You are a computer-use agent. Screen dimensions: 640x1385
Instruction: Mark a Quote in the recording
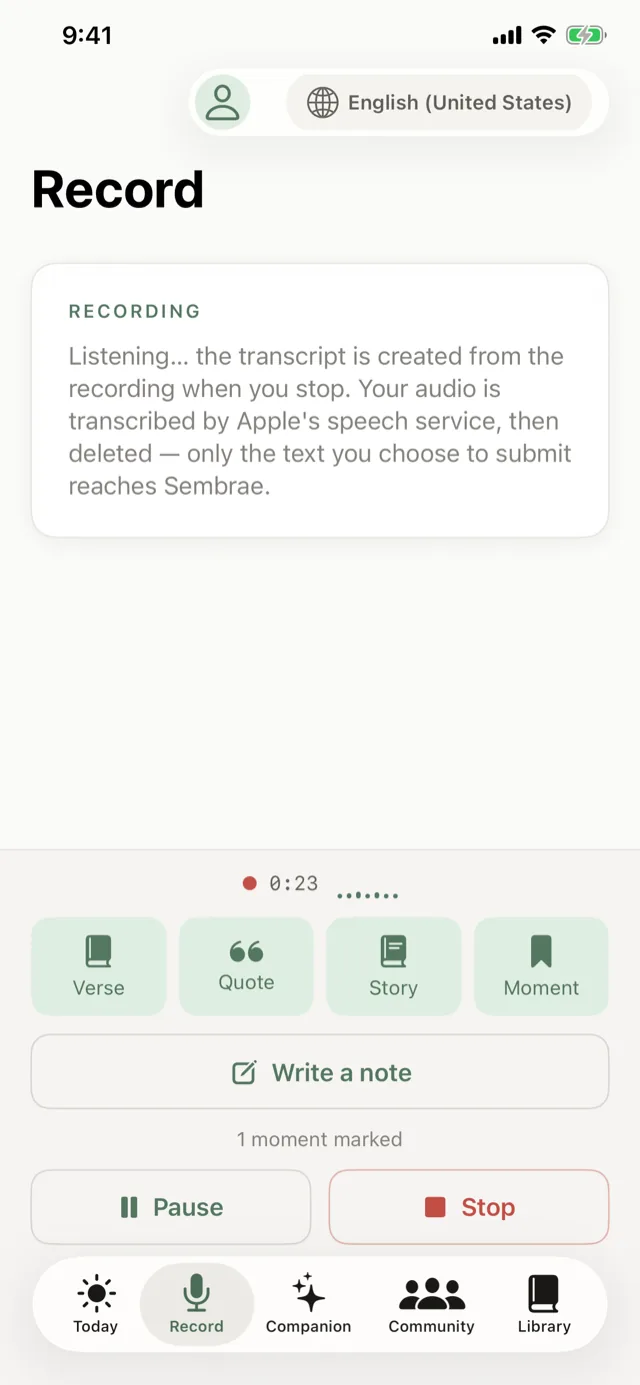tap(246, 966)
